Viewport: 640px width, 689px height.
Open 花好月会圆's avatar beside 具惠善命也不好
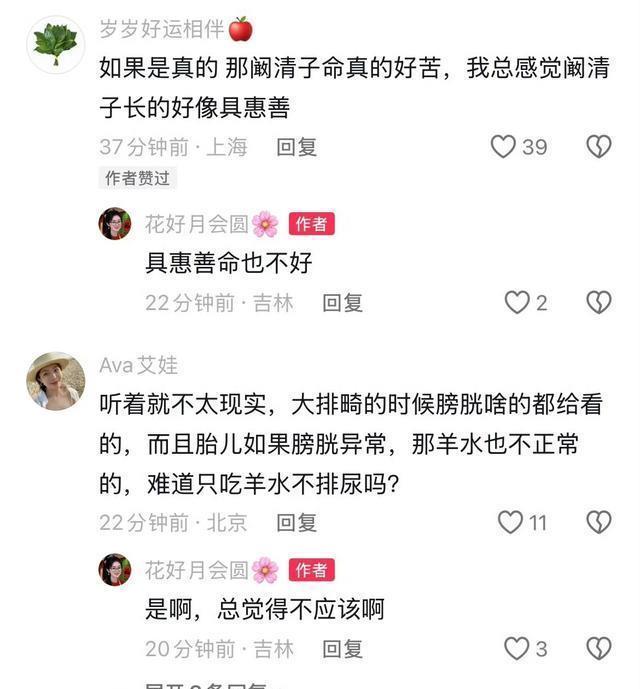[x=115, y=224]
